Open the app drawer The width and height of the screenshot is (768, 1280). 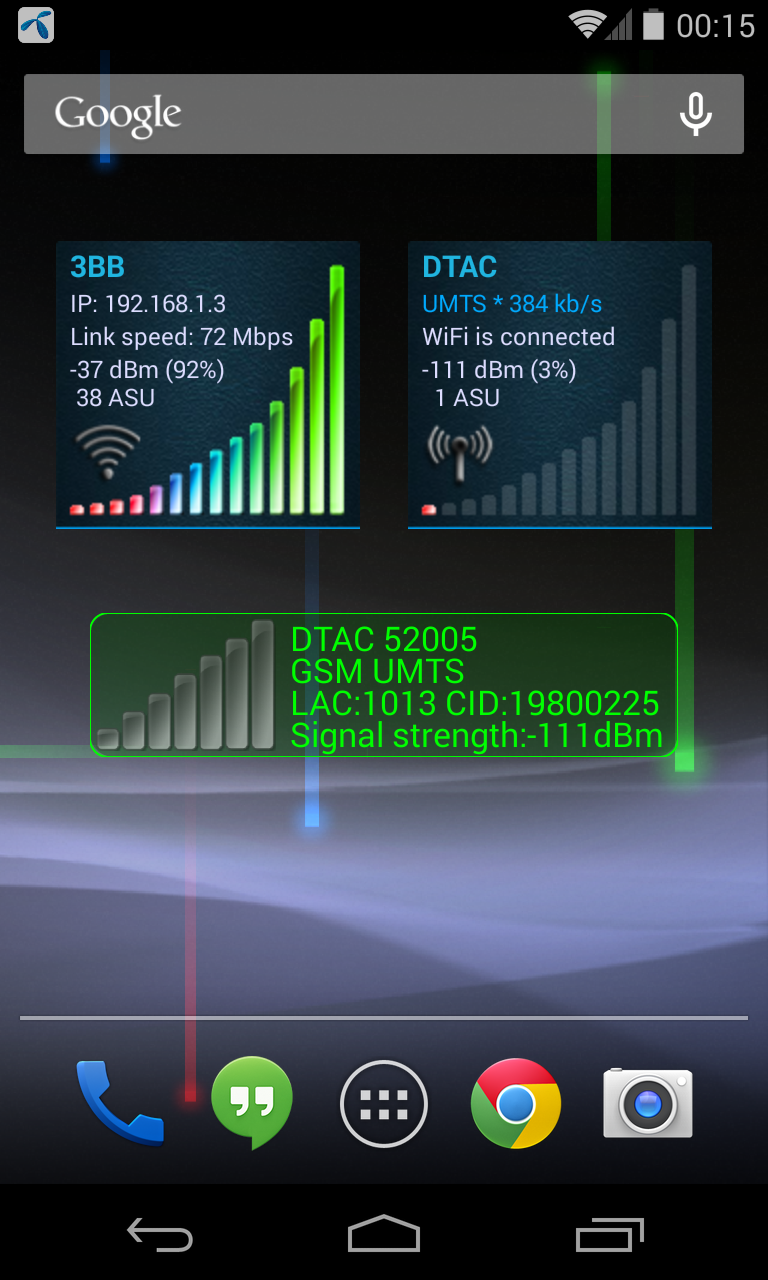coord(384,1104)
